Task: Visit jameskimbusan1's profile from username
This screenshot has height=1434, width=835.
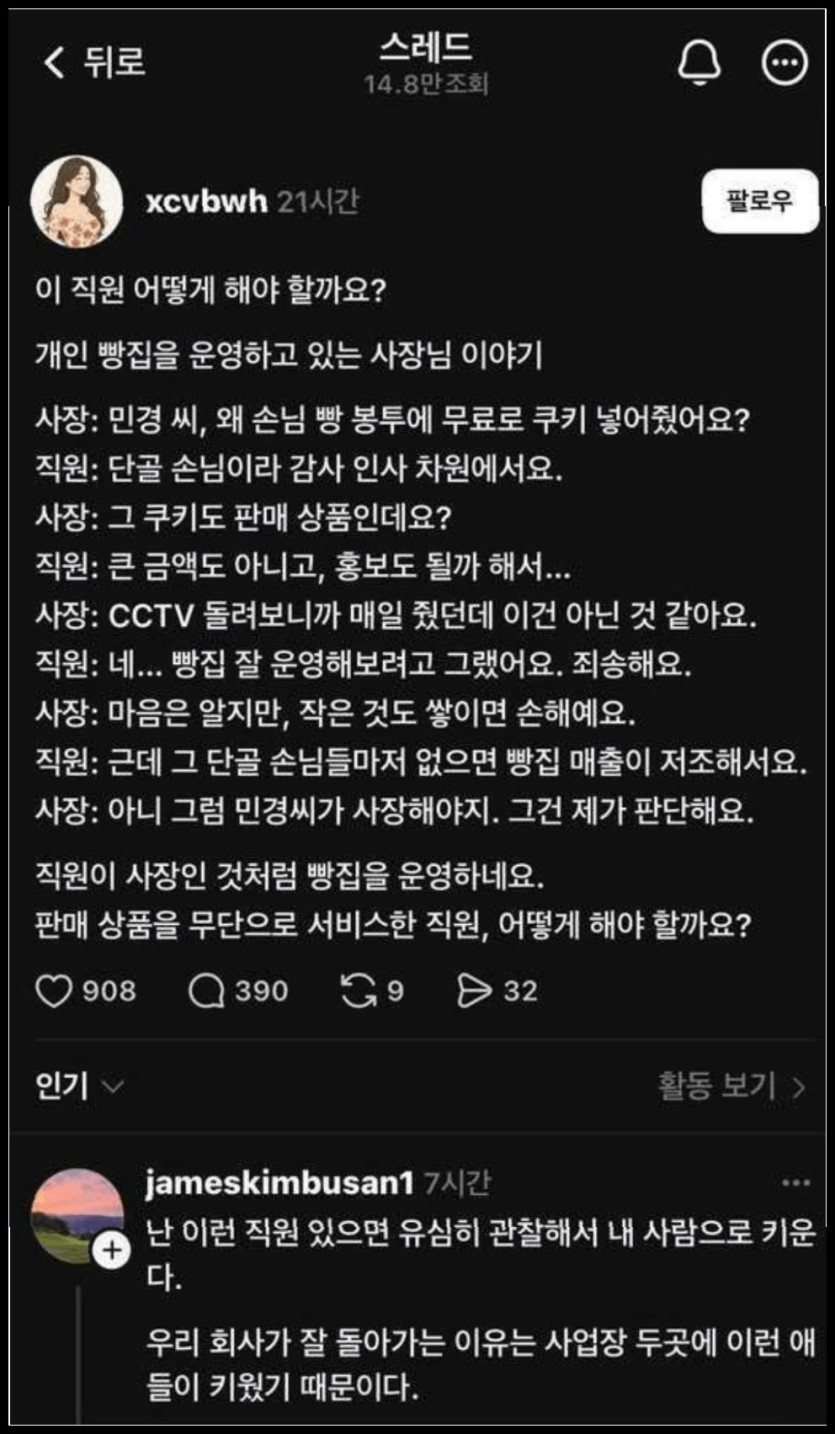Action: [279, 1184]
